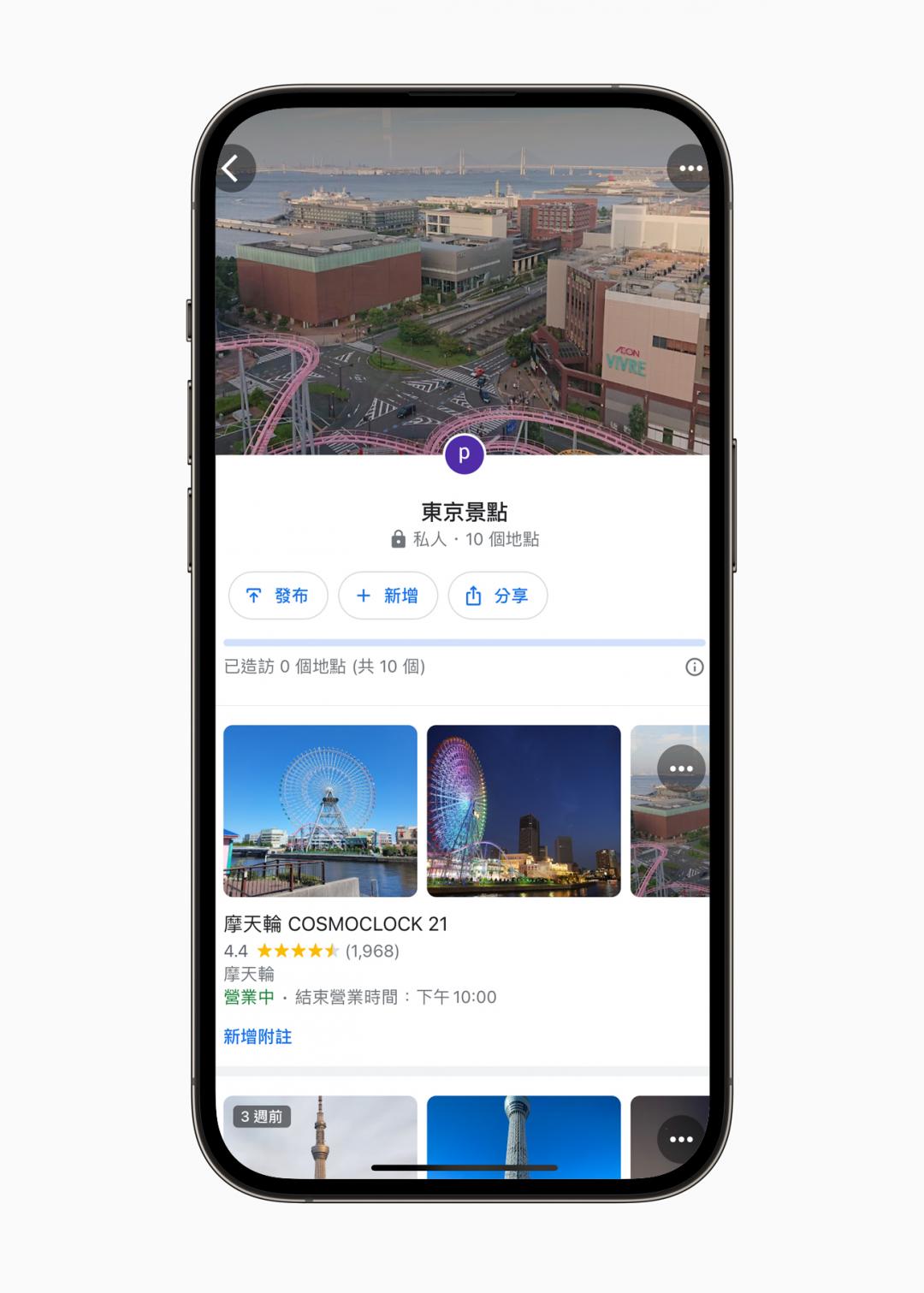
Task: Open the overflow menu on the header photo
Action: click(690, 169)
